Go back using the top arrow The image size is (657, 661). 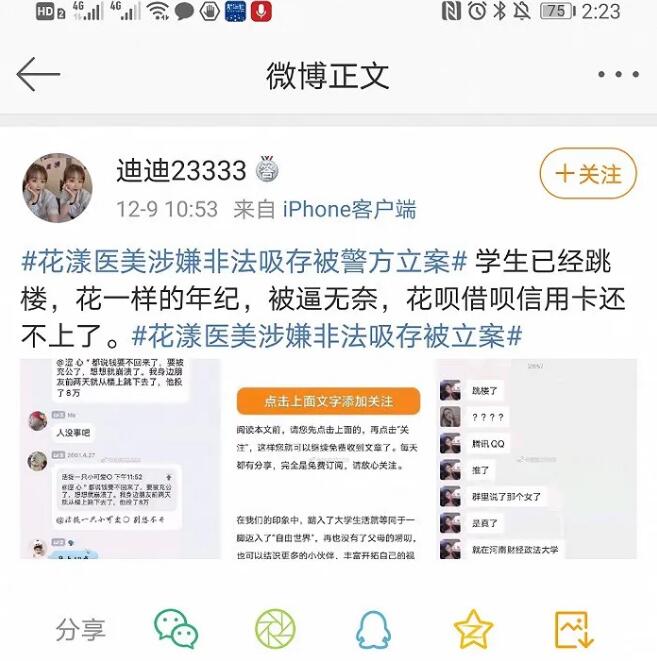[39, 75]
